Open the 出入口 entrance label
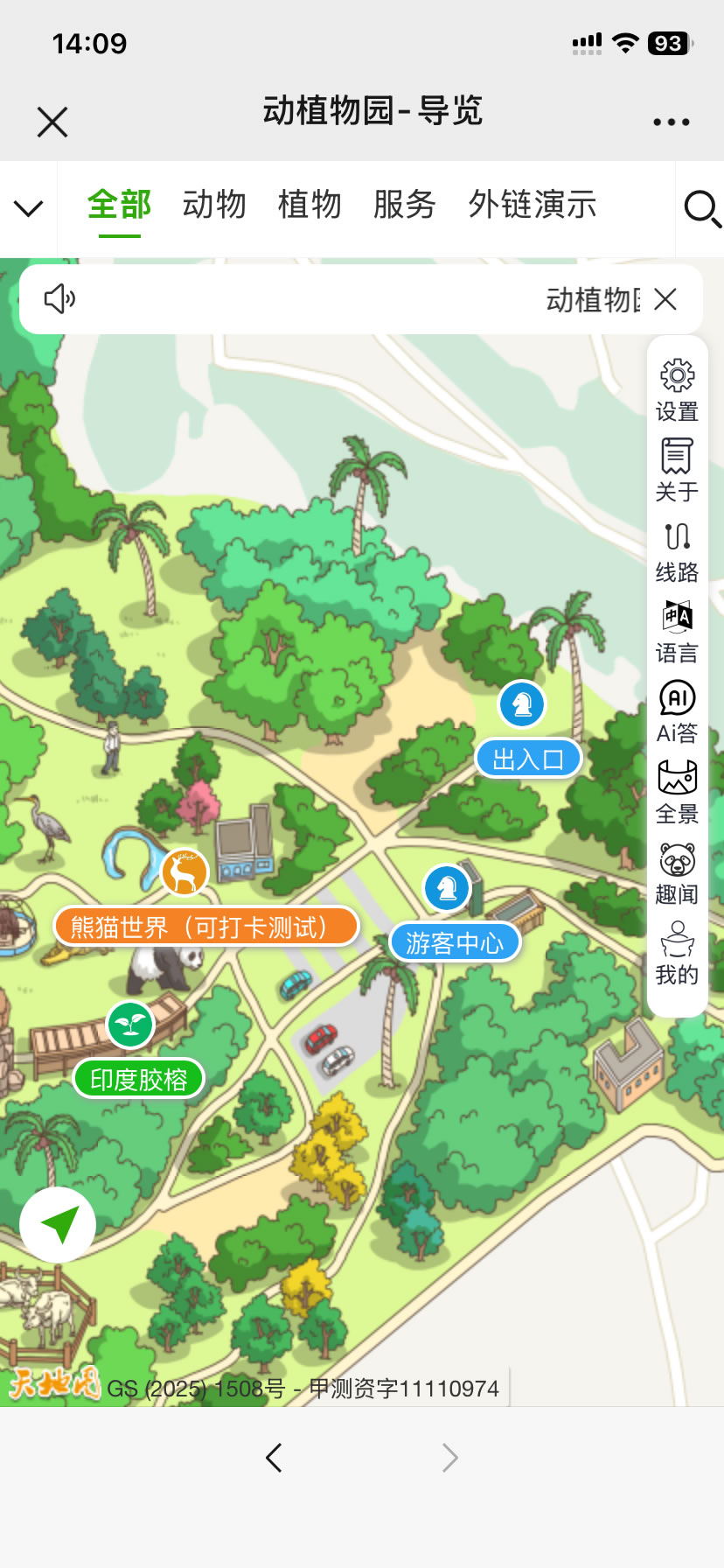 [529, 758]
